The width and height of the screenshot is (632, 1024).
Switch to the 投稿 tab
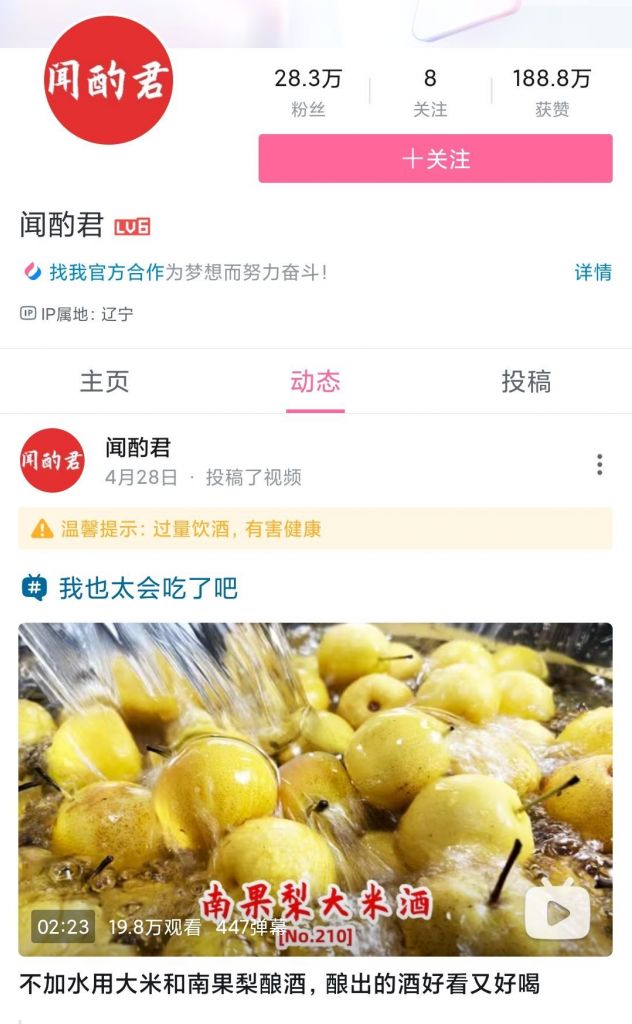pyautogui.click(x=526, y=381)
